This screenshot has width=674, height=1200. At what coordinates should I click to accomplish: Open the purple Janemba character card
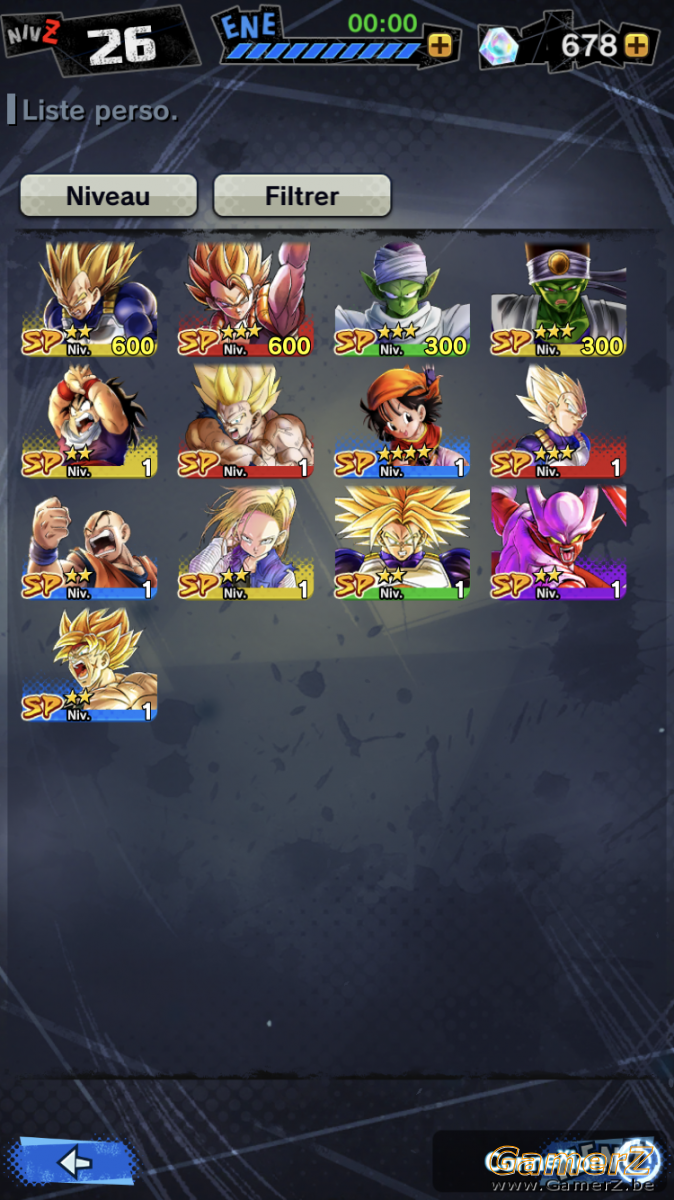click(x=558, y=543)
